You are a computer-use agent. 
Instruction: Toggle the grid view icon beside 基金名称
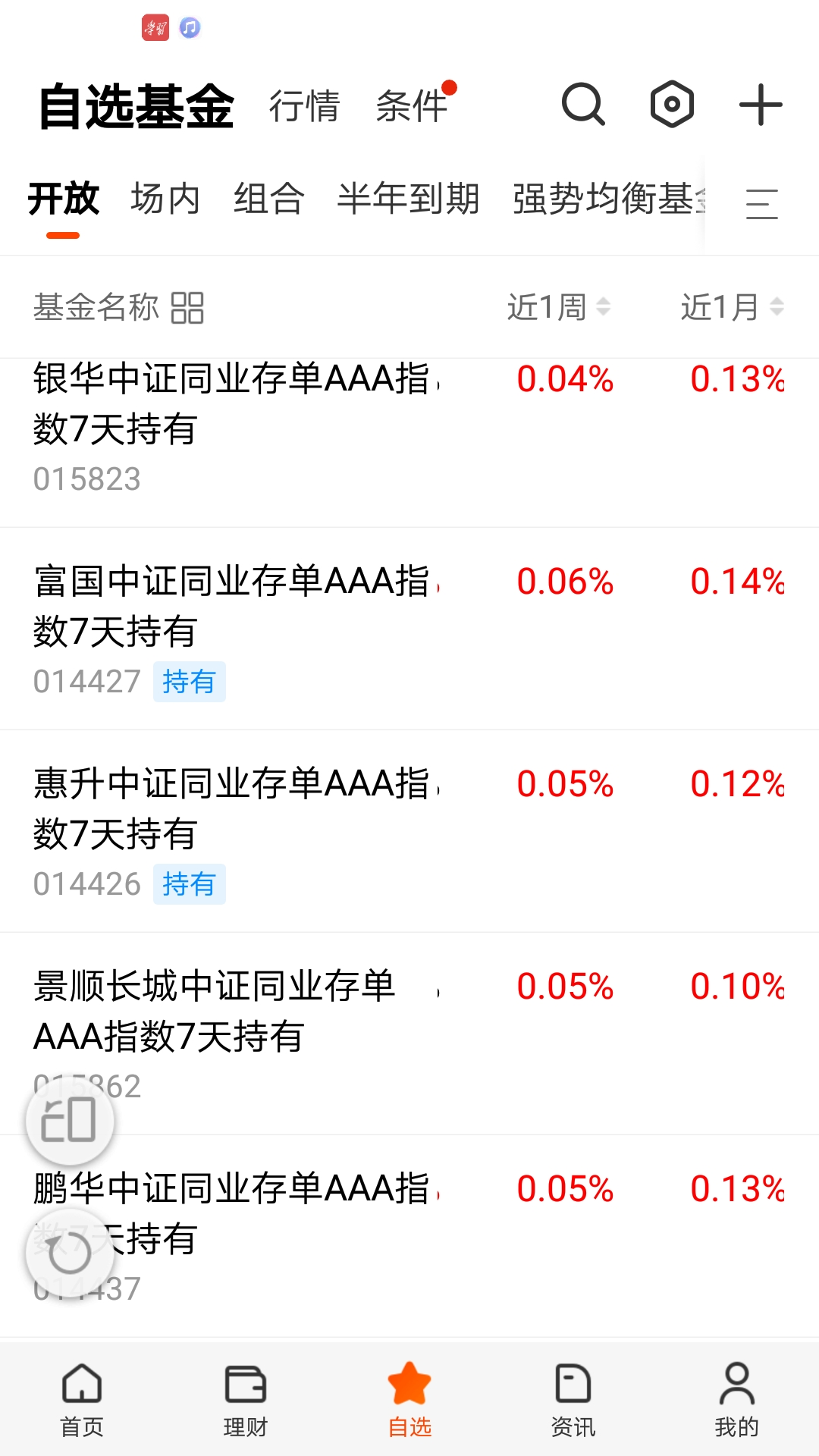187,308
